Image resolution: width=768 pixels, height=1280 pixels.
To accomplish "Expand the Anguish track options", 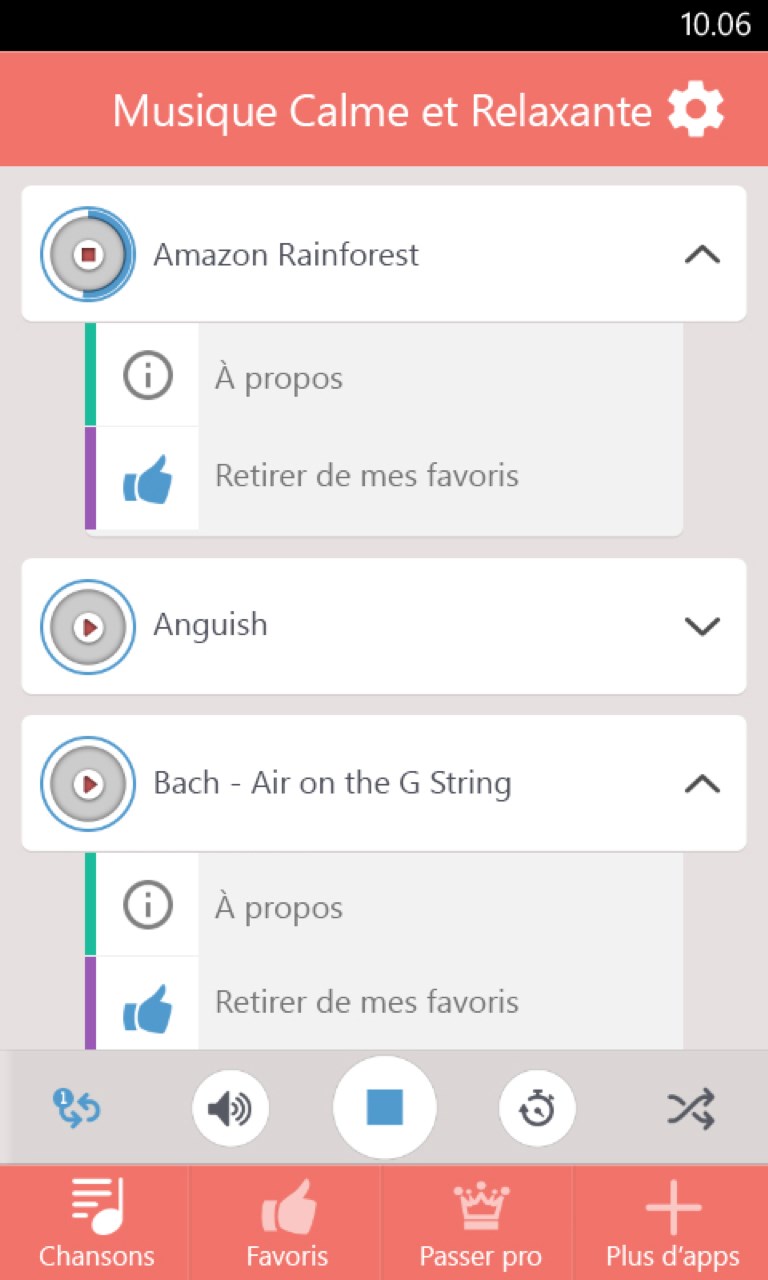I will 703,625.
